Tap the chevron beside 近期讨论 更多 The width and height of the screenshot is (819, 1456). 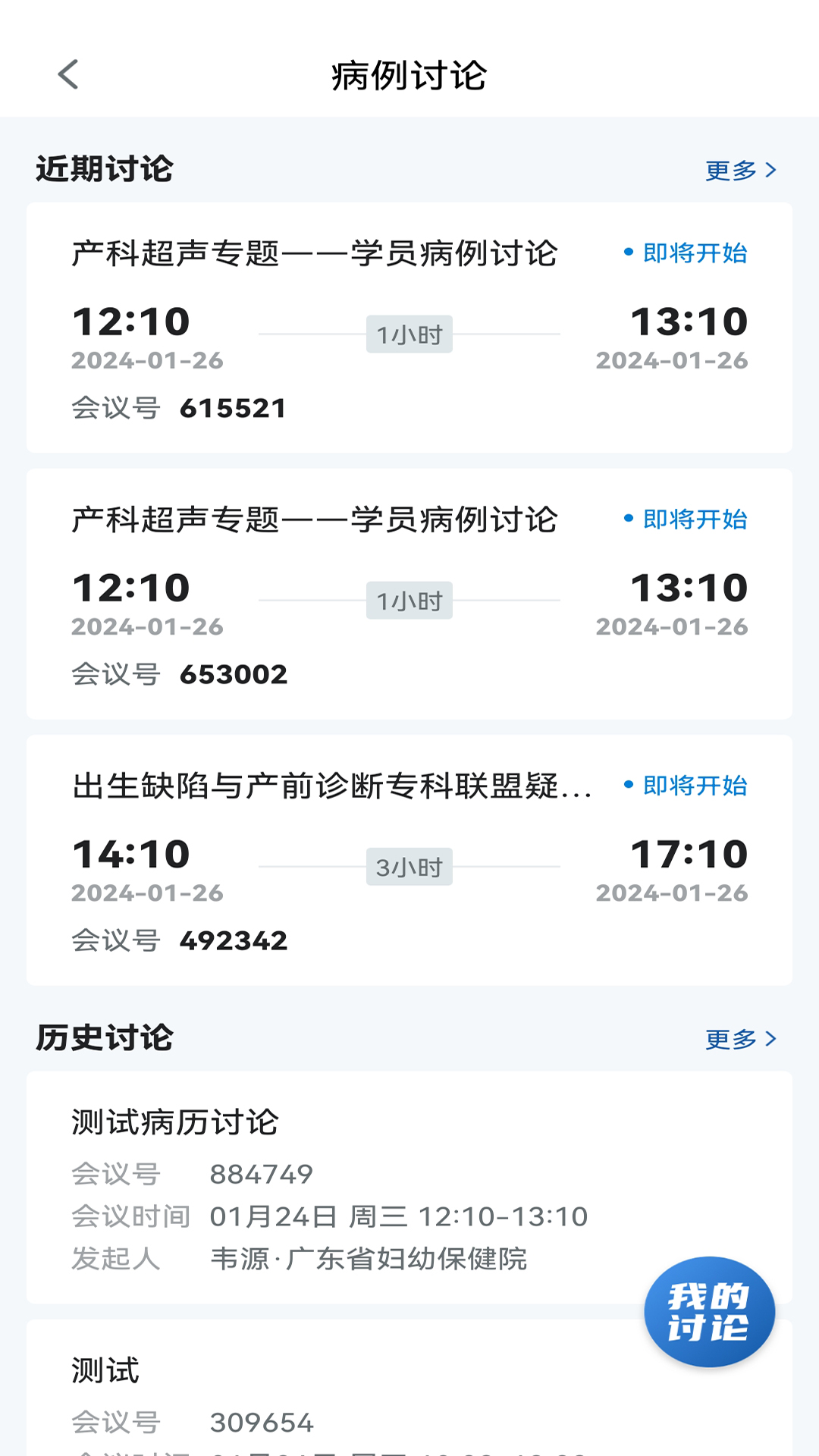tap(771, 171)
